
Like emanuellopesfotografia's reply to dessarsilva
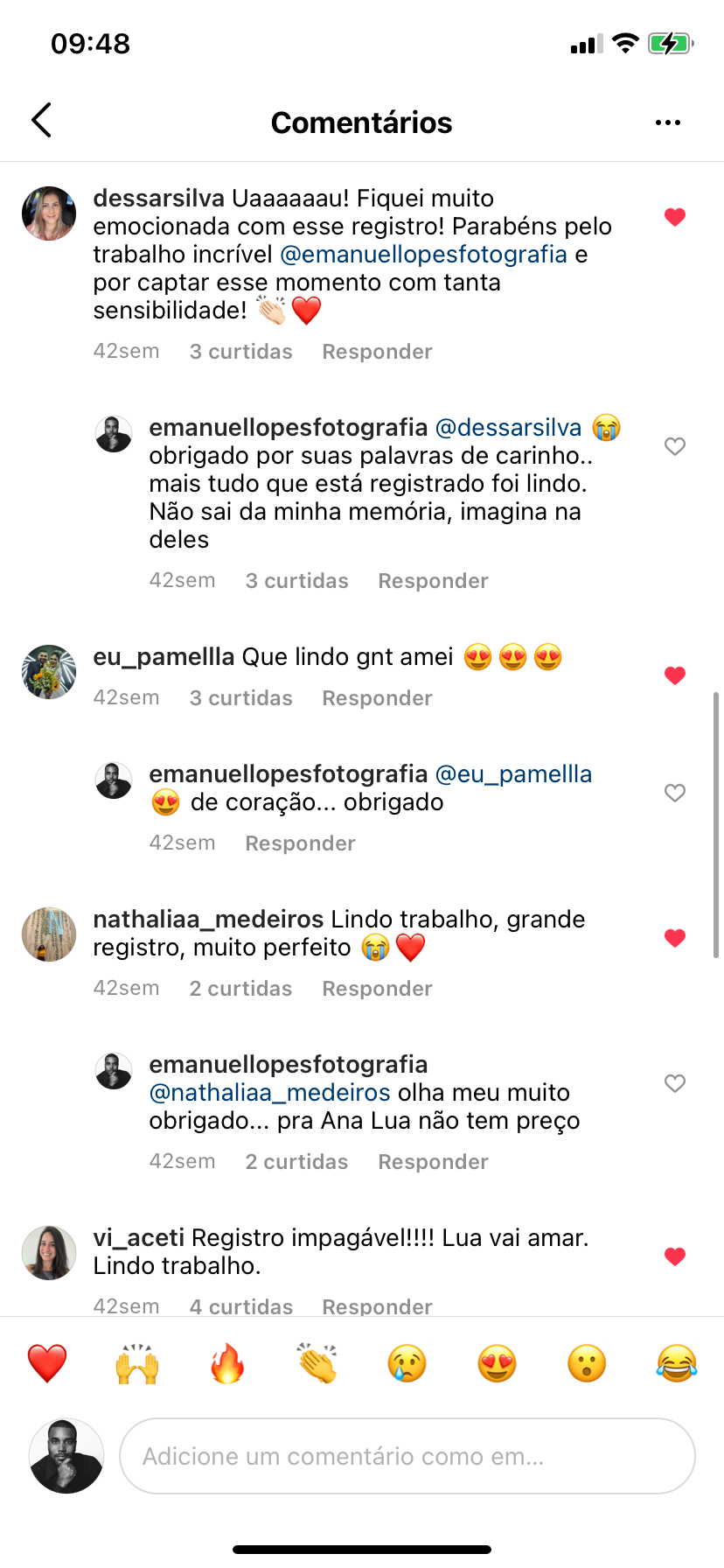tap(674, 446)
